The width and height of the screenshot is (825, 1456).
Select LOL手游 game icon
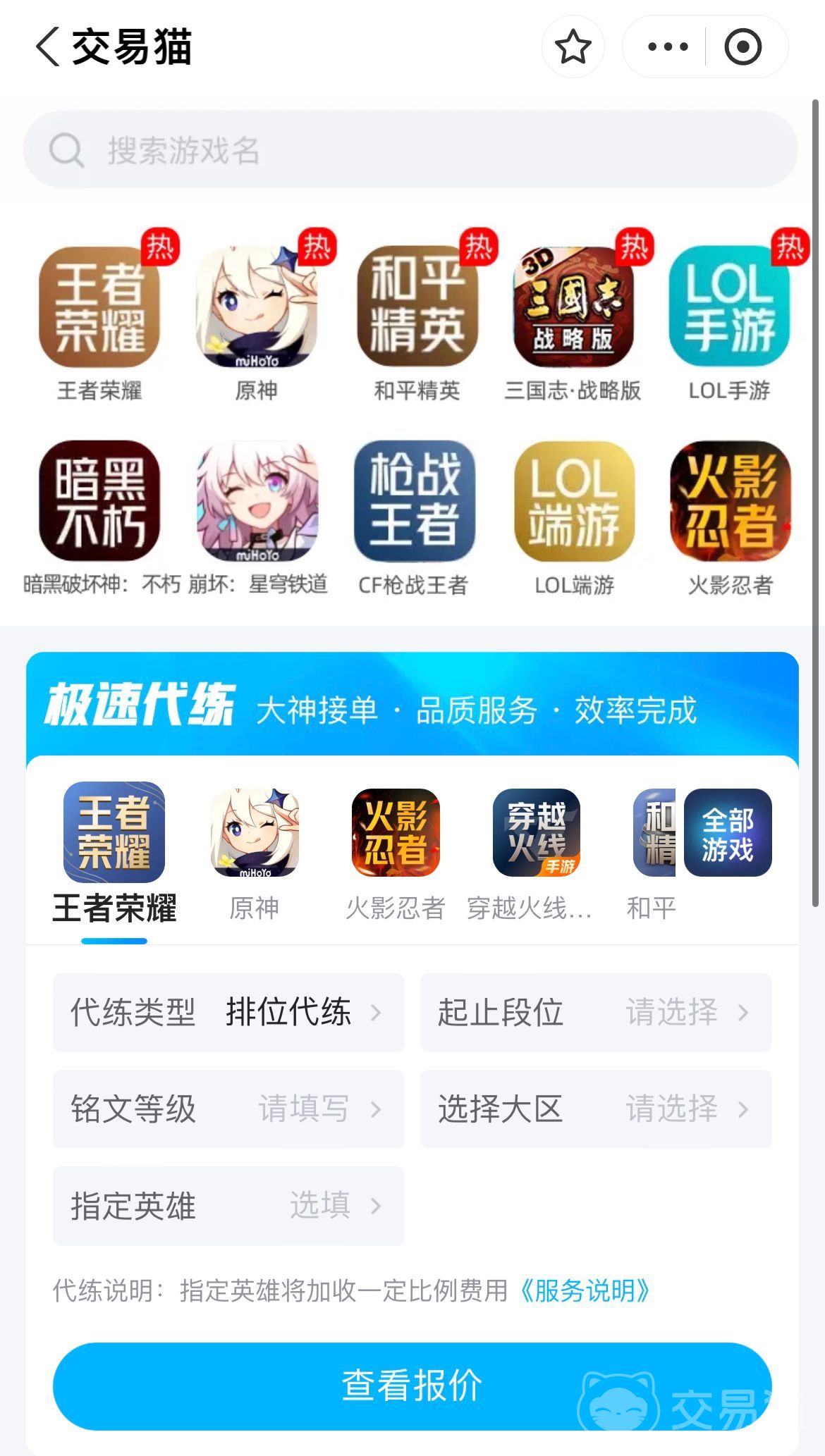(x=729, y=307)
